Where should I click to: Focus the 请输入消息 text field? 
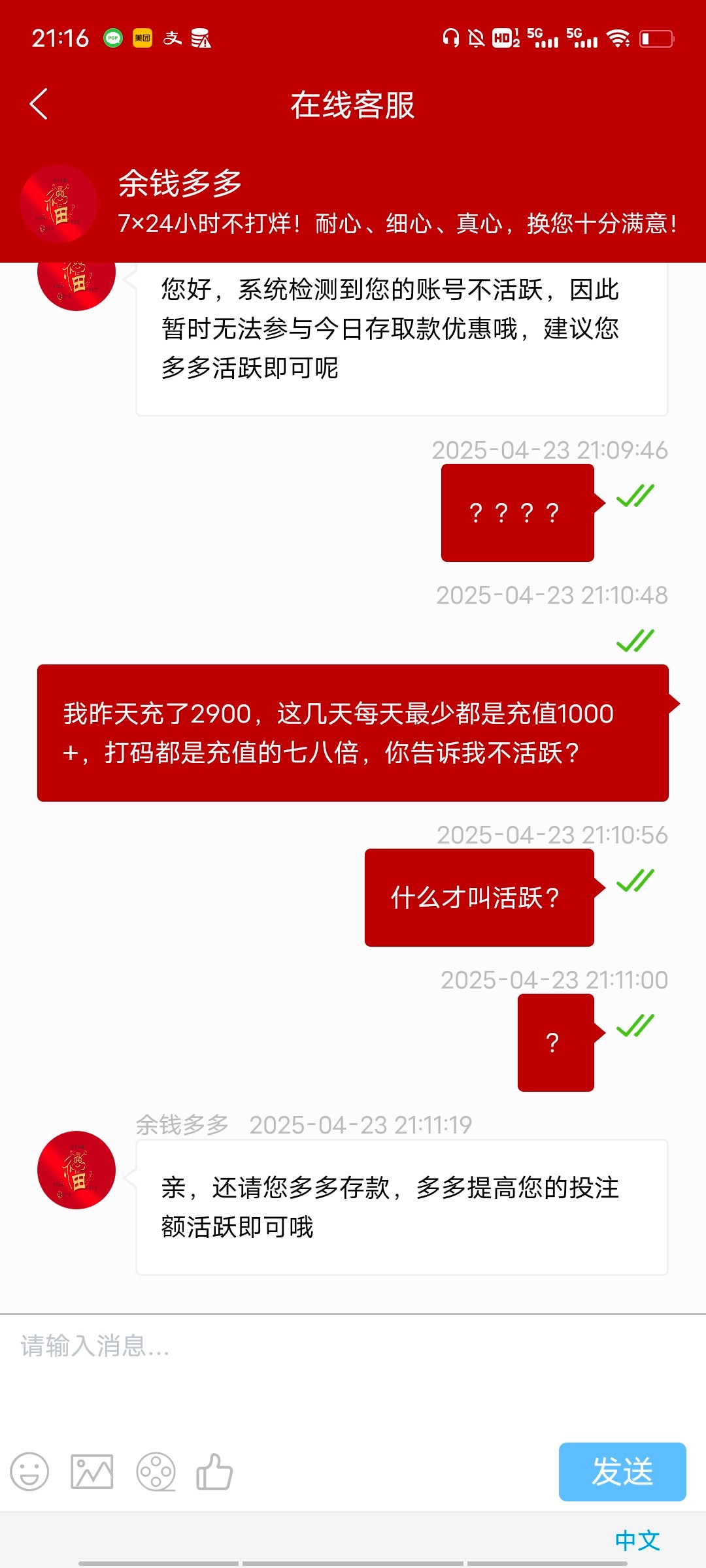(353, 1371)
